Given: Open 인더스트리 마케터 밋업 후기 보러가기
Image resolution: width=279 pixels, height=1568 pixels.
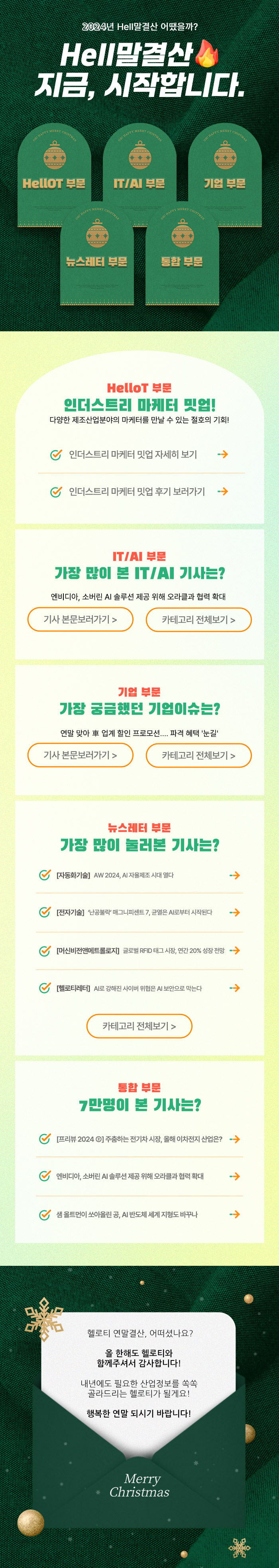Looking at the screenshot, I should [x=139, y=491].
